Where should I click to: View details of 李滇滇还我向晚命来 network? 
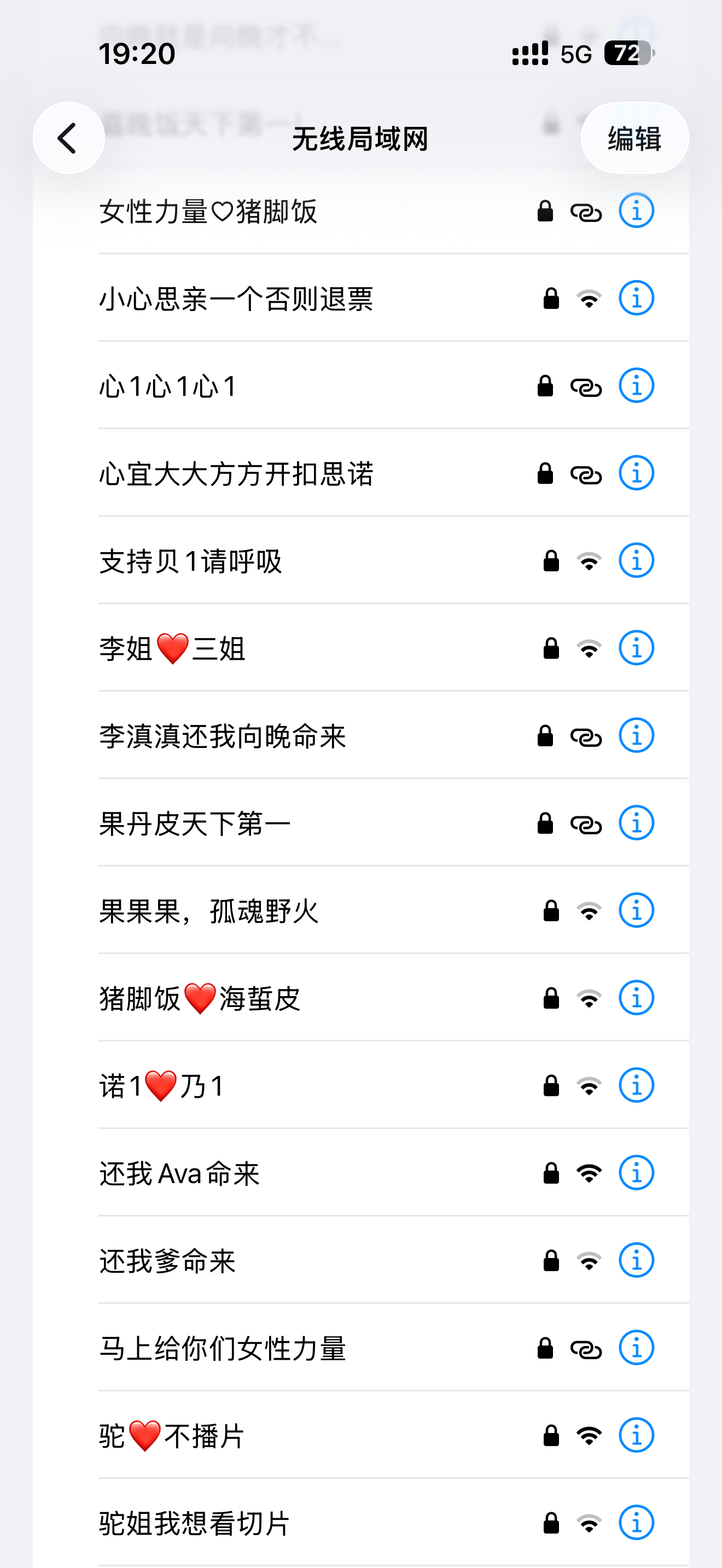[x=636, y=735]
